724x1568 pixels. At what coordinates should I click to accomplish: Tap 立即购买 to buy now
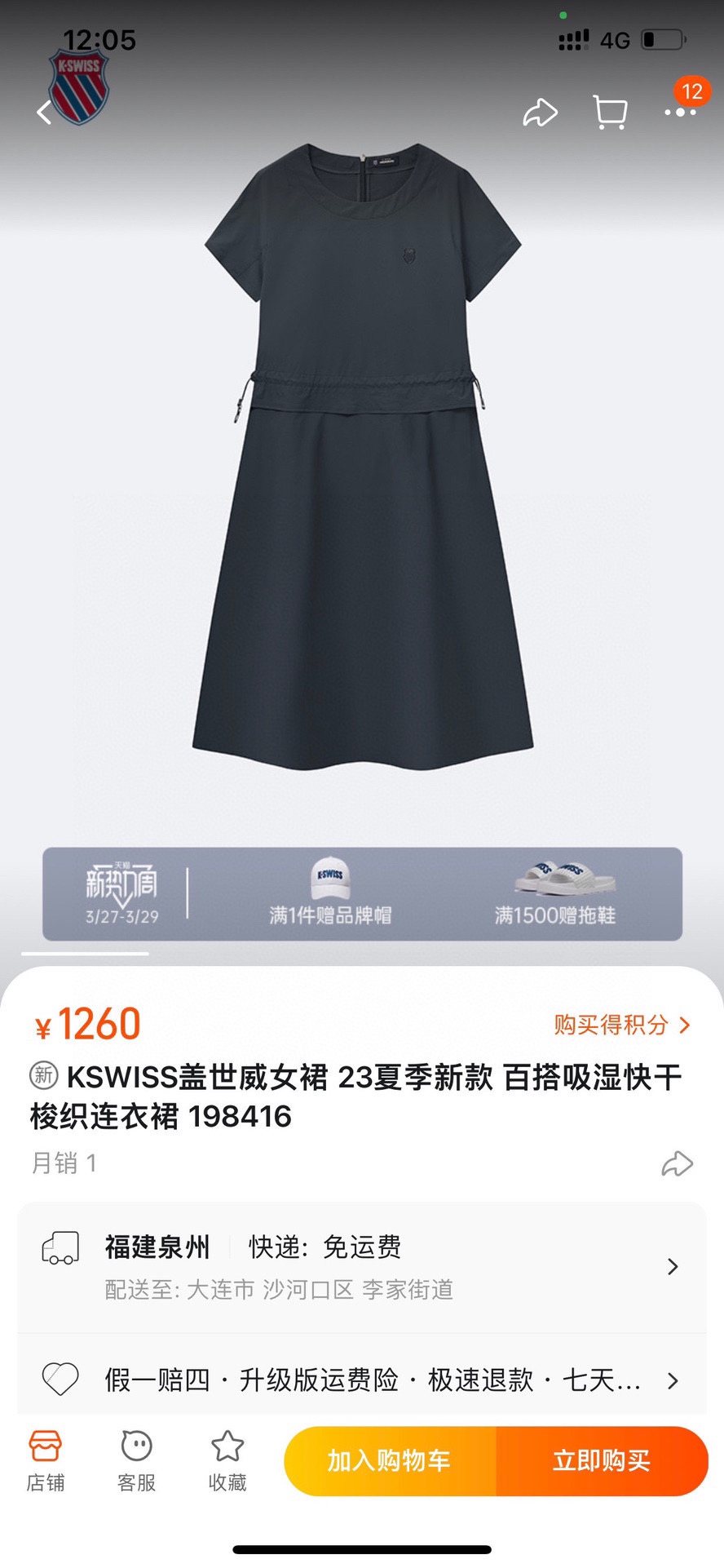(x=602, y=1460)
